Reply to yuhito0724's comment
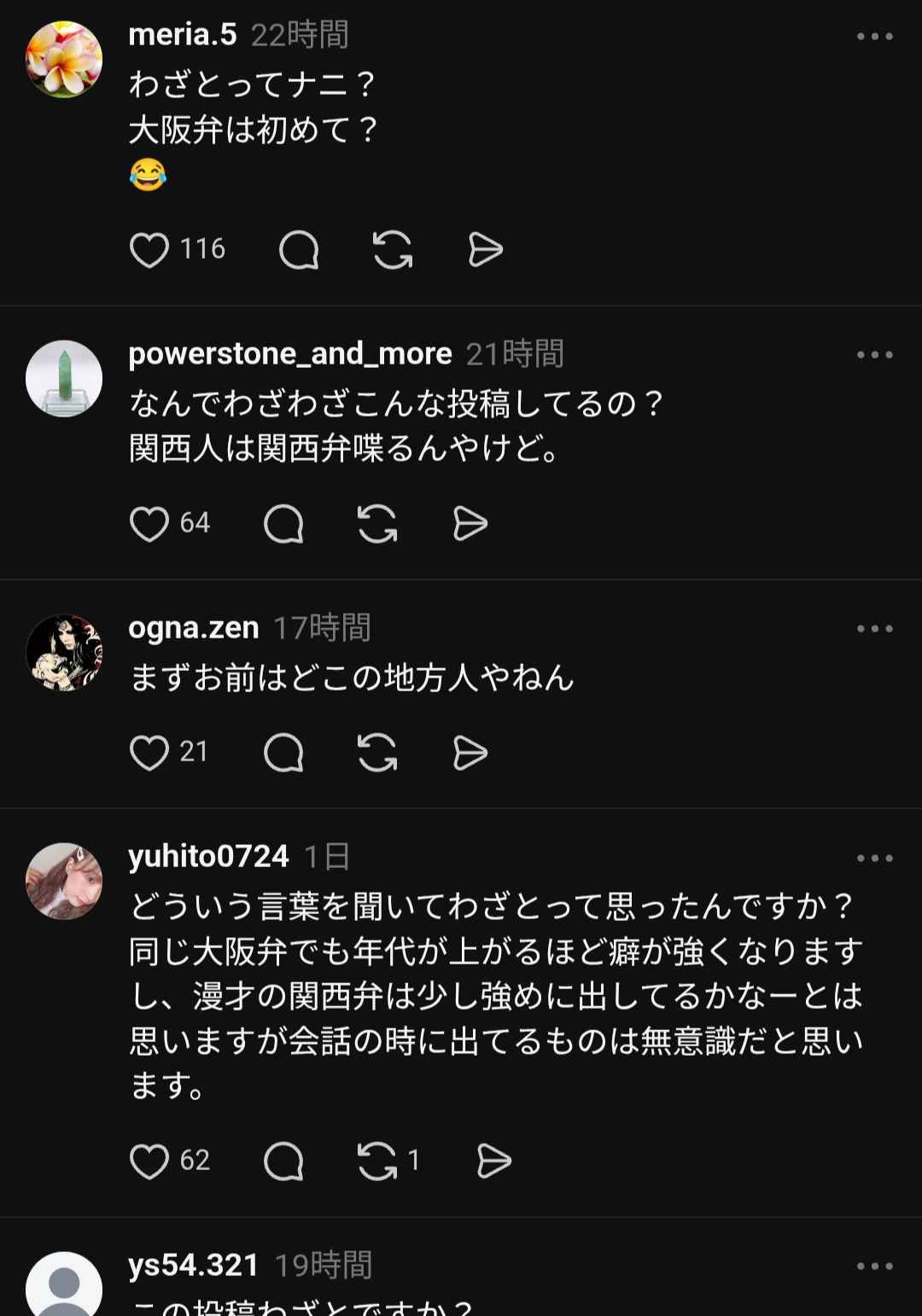Image resolution: width=922 pixels, height=1316 pixels. pyautogui.click(x=283, y=1162)
